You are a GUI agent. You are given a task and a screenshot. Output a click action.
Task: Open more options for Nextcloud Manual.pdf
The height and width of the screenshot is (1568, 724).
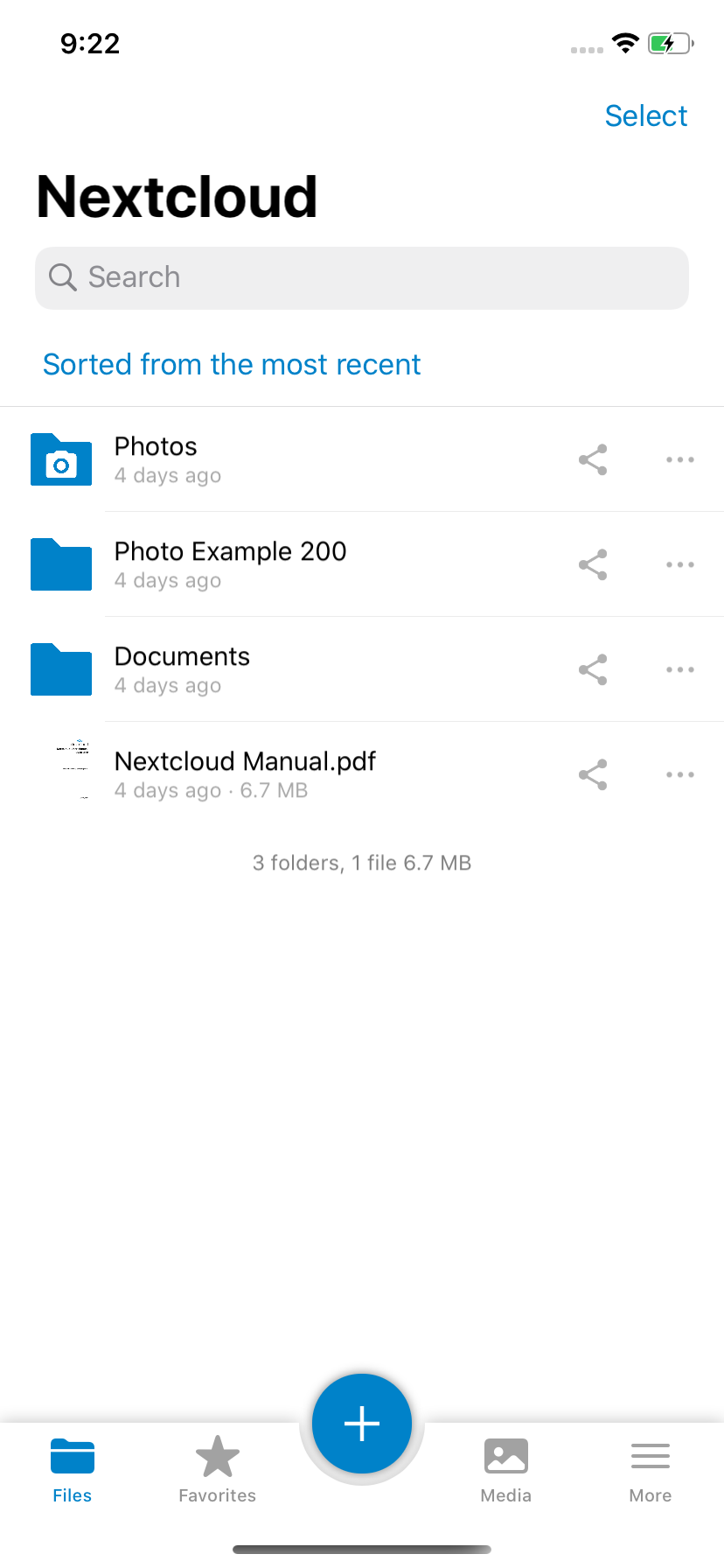tap(679, 774)
